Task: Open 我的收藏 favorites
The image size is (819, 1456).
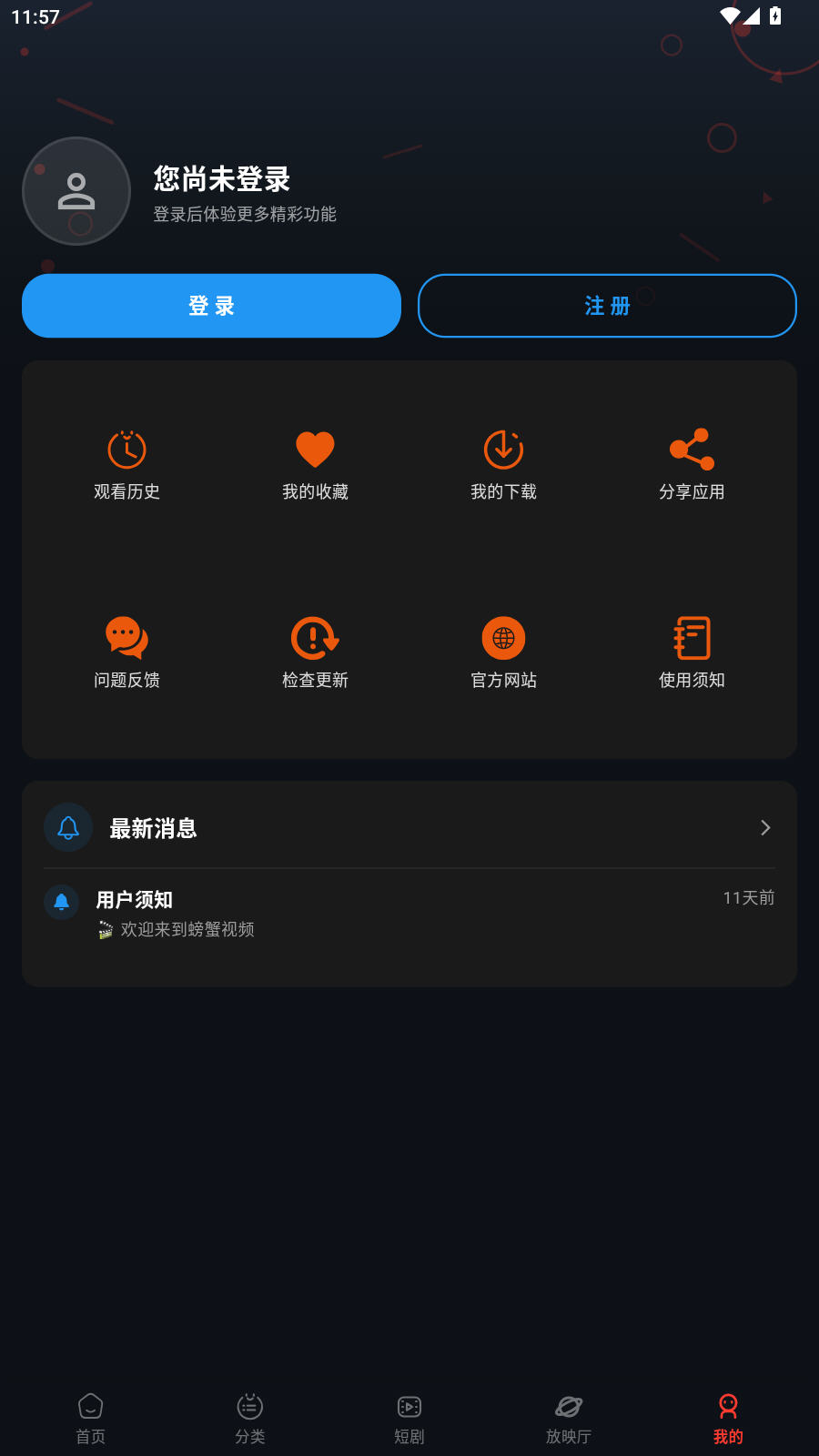Action: [x=315, y=465]
